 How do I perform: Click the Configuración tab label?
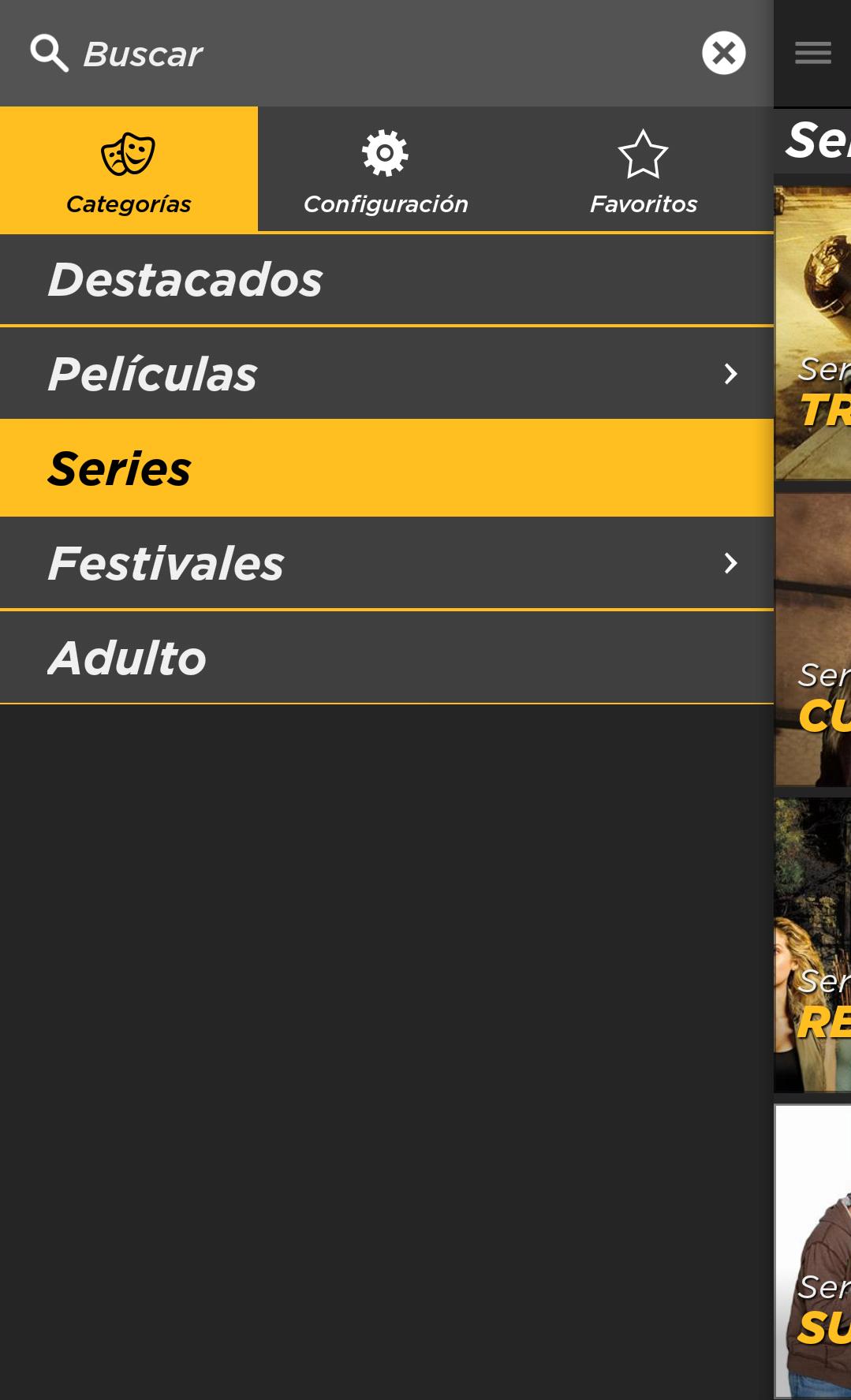coord(385,203)
